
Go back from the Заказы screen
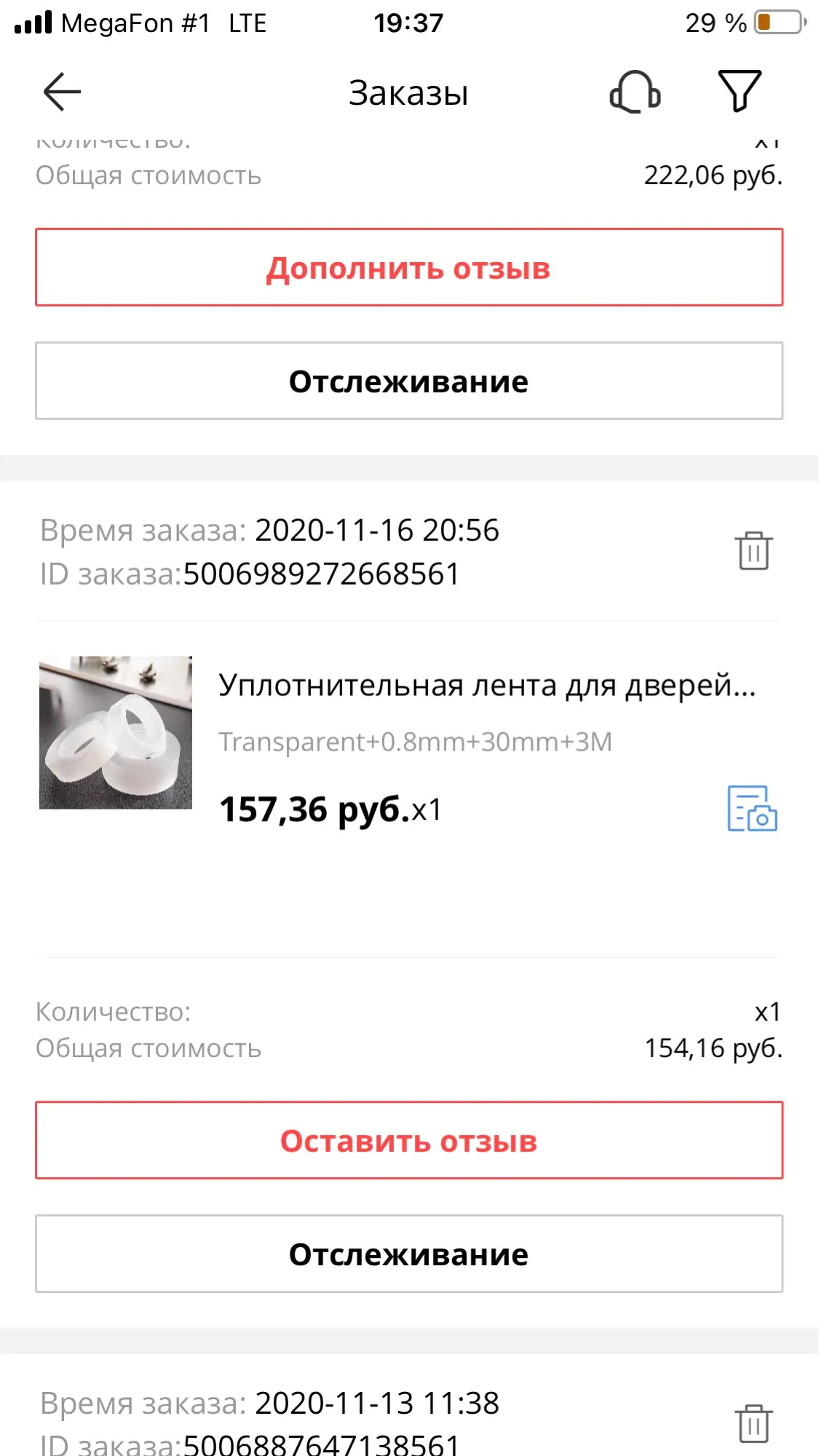click(x=62, y=92)
